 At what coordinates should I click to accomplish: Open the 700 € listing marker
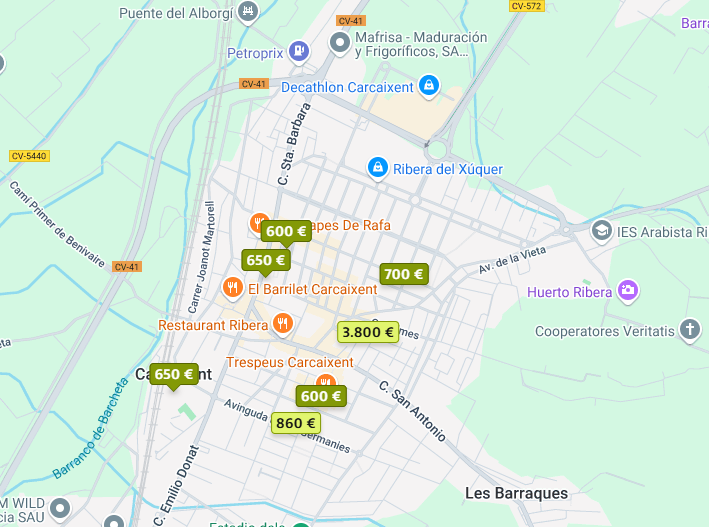(x=403, y=274)
